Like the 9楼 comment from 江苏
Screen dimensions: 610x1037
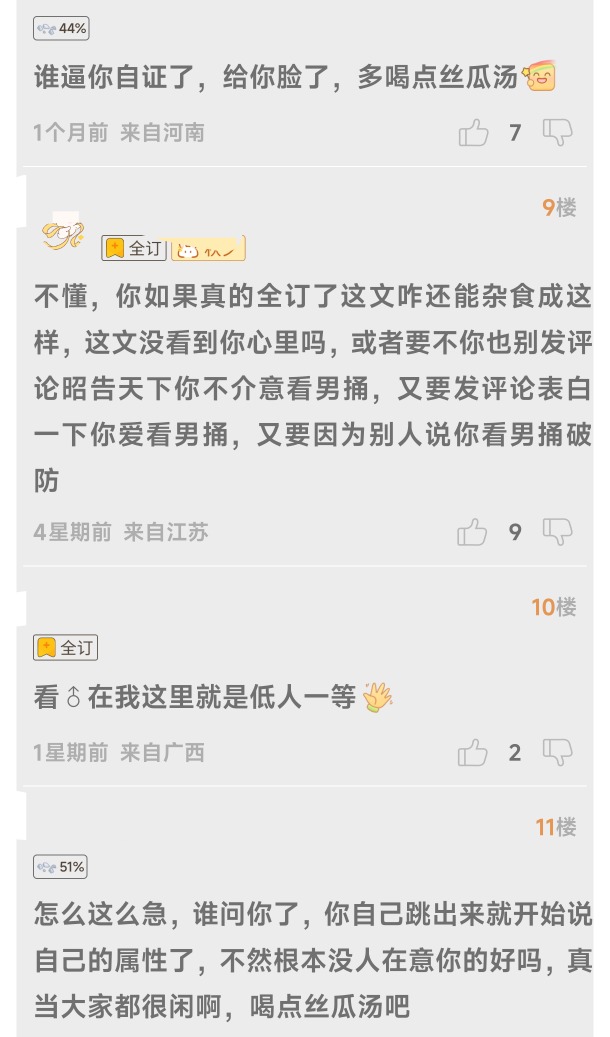[473, 532]
